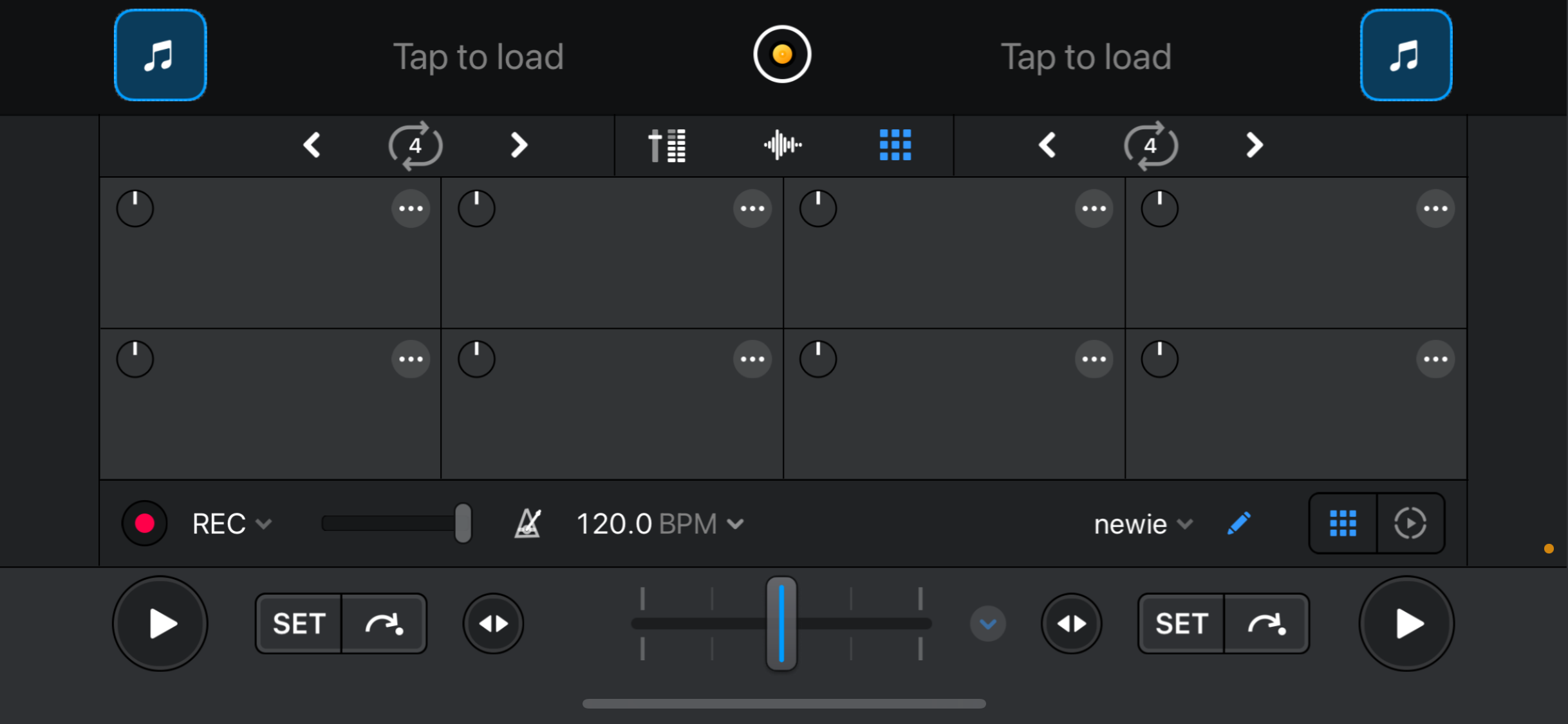The width and height of the screenshot is (1568, 724).
Task: Switch to the mixer EQ view
Action: tap(667, 145)
